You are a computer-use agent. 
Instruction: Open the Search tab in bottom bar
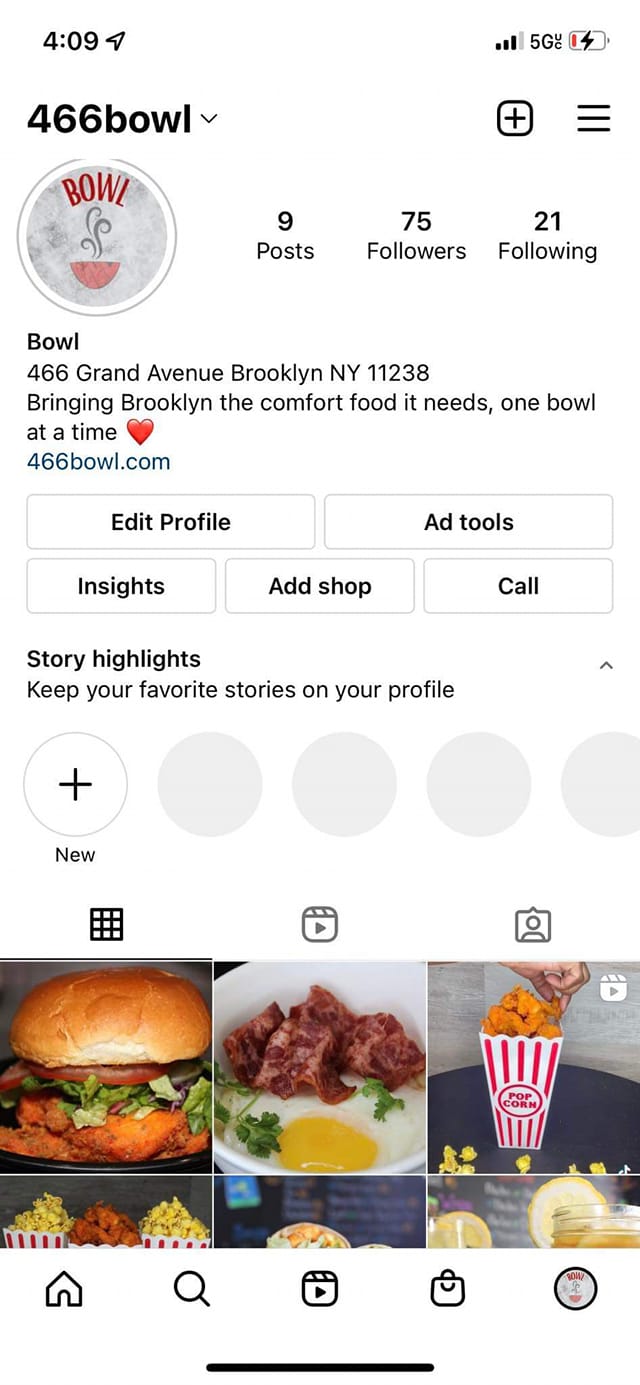(x=192, y=1290)
